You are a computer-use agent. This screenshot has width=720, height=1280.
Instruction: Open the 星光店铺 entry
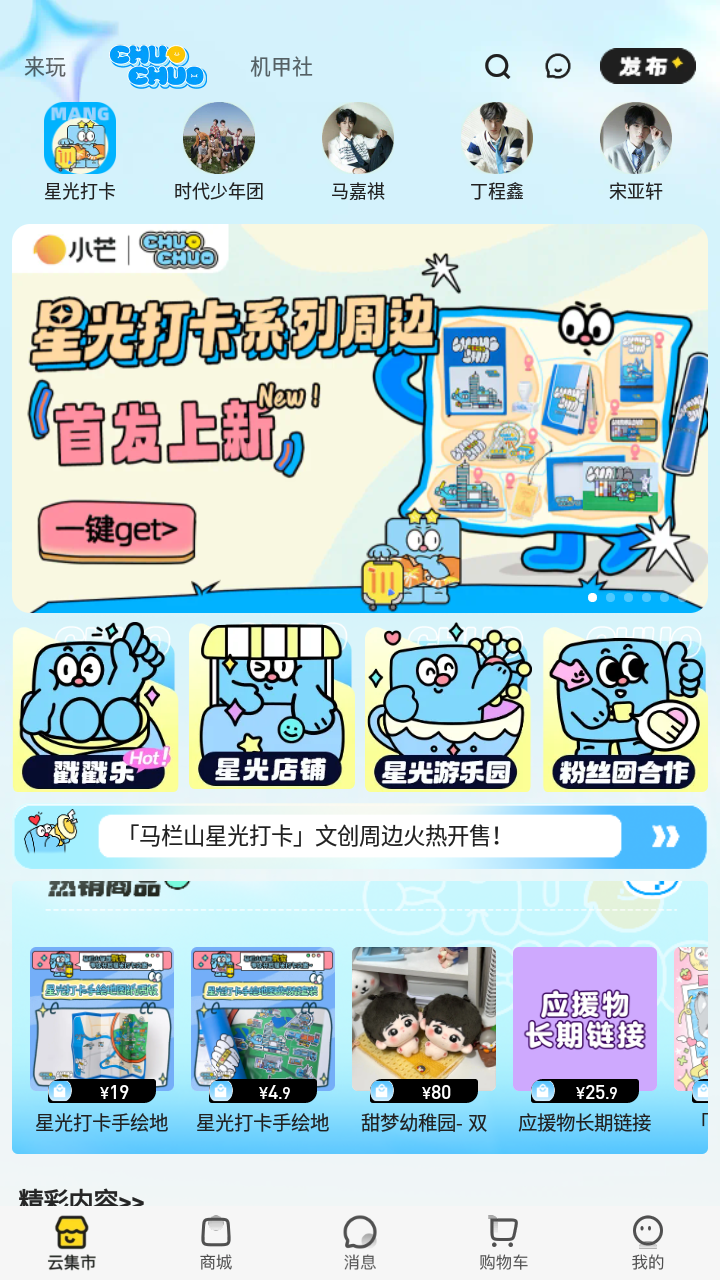click(x=271, y=708)
